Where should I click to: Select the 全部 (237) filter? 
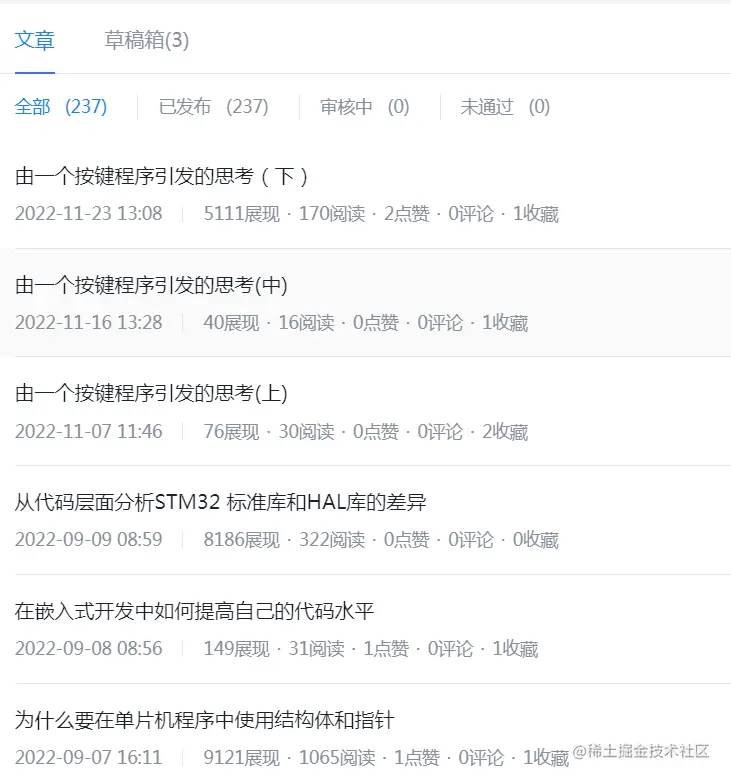pos(61,106)
